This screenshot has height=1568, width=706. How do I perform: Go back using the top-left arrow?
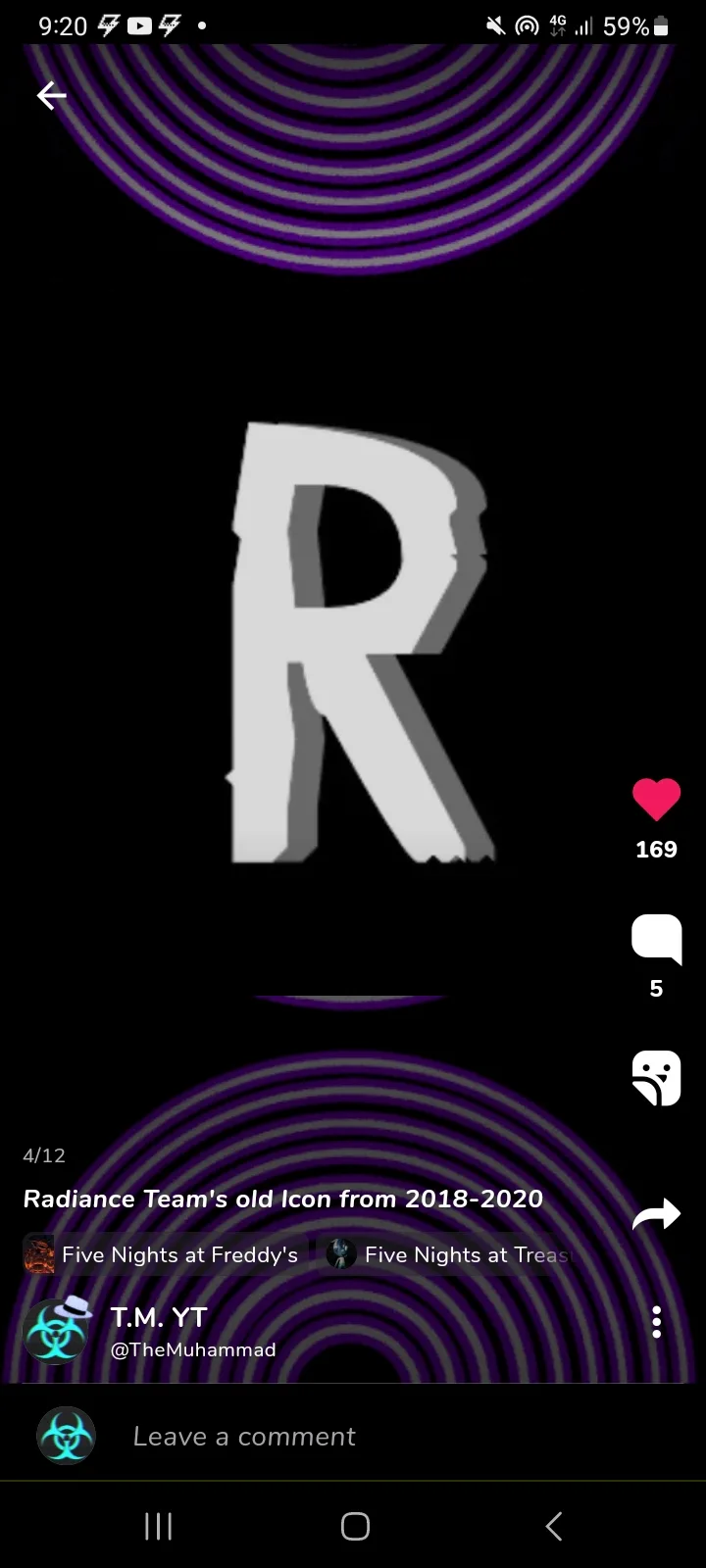pos(51,95)
